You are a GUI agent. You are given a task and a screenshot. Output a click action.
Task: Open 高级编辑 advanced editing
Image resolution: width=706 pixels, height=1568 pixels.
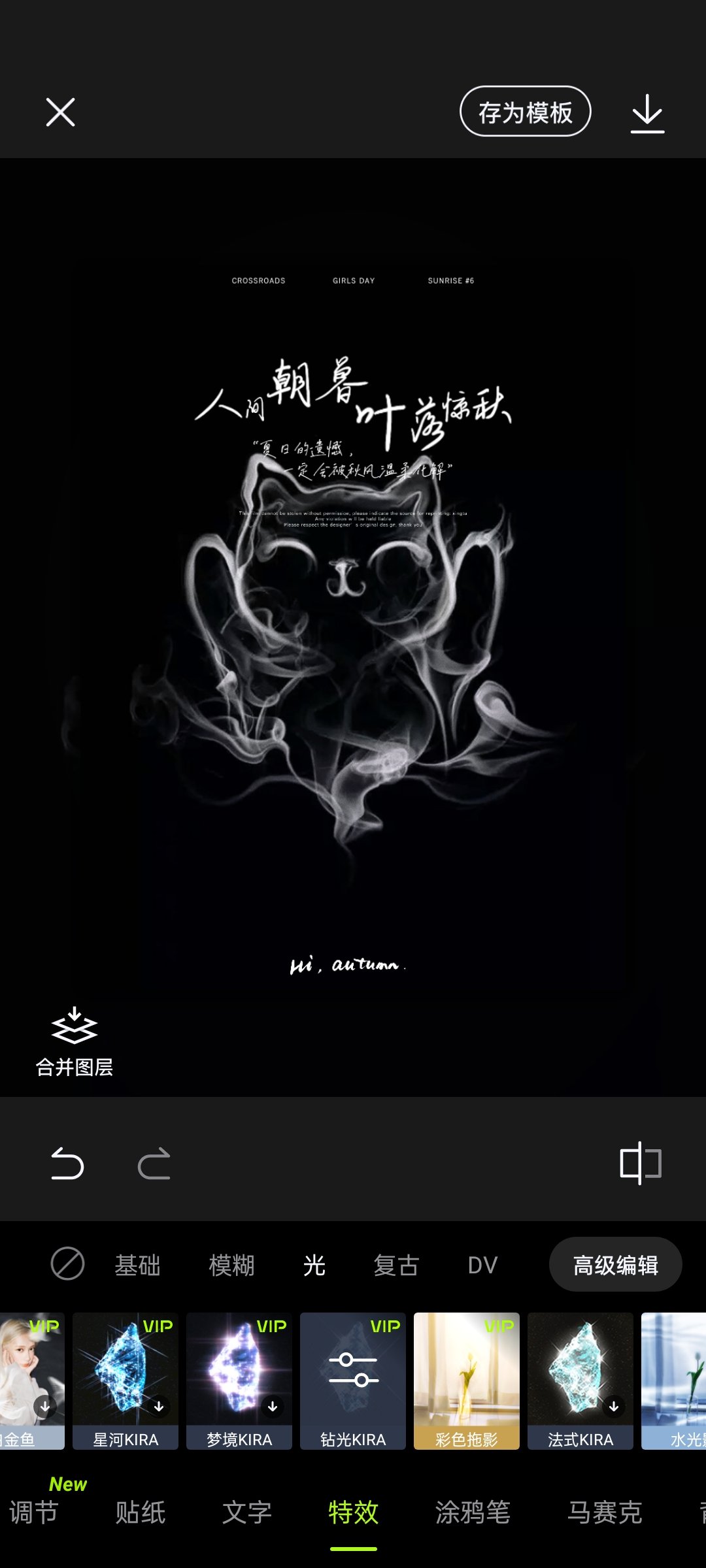615,1264
